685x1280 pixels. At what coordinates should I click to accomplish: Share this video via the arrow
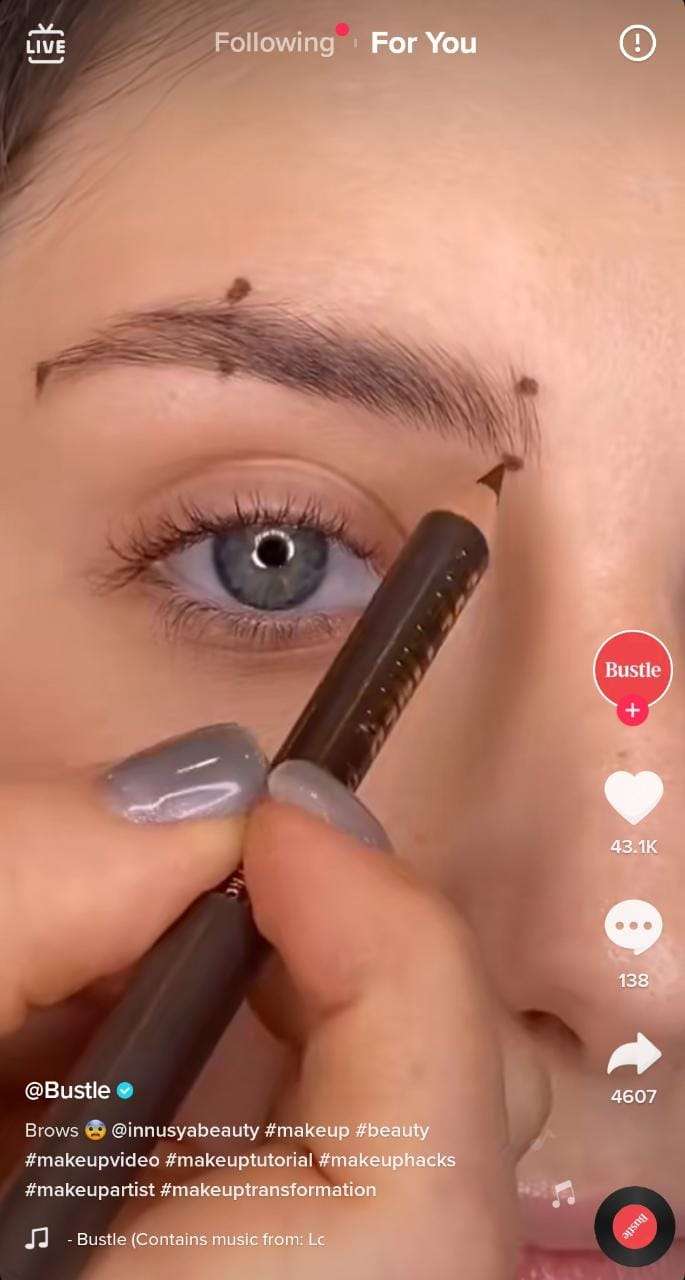pos(633,1055)
